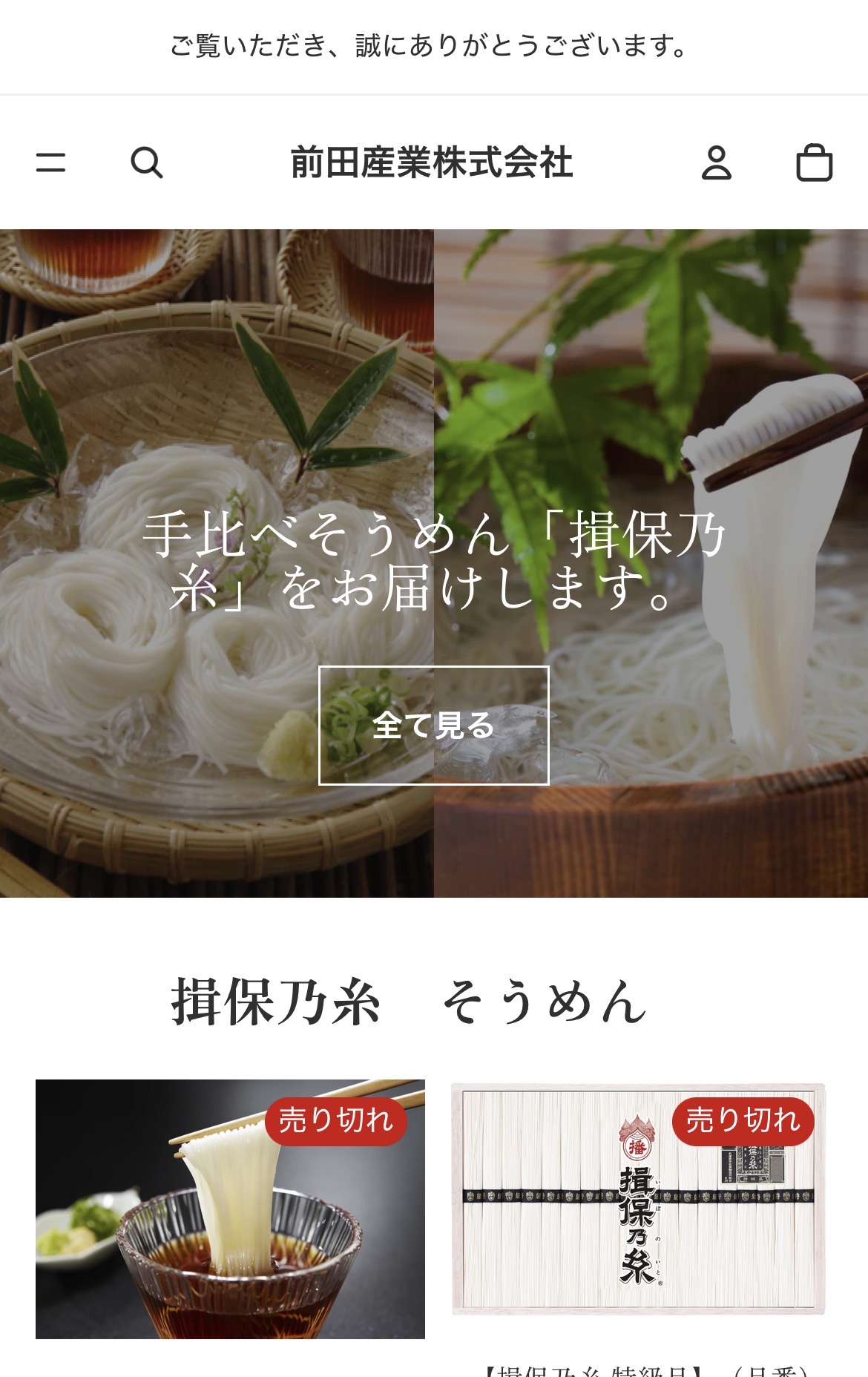
Task: Open the account login icon
Action: [x=716, y=162]
